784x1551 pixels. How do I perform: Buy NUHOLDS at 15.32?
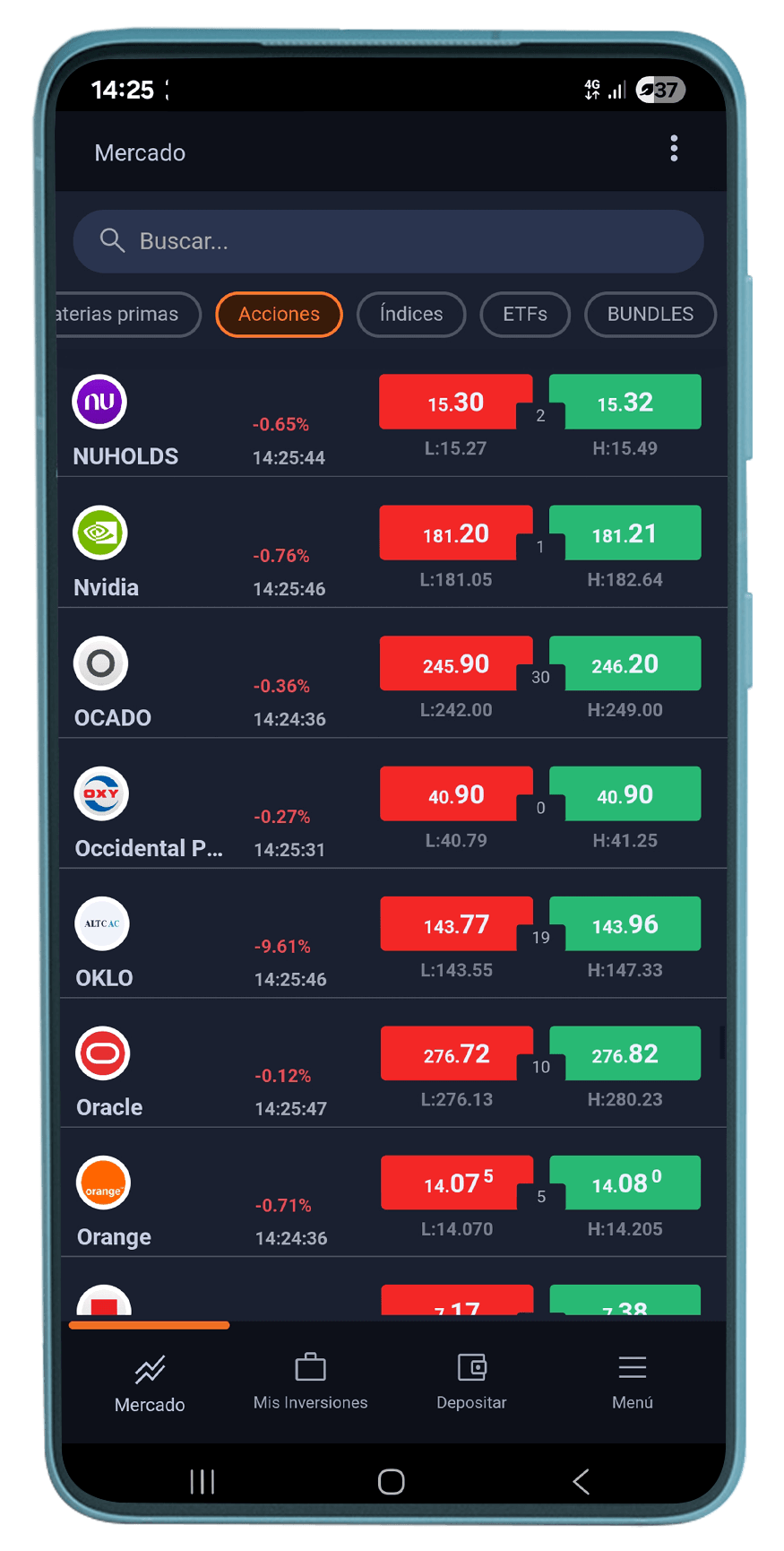tap(625, 402)
